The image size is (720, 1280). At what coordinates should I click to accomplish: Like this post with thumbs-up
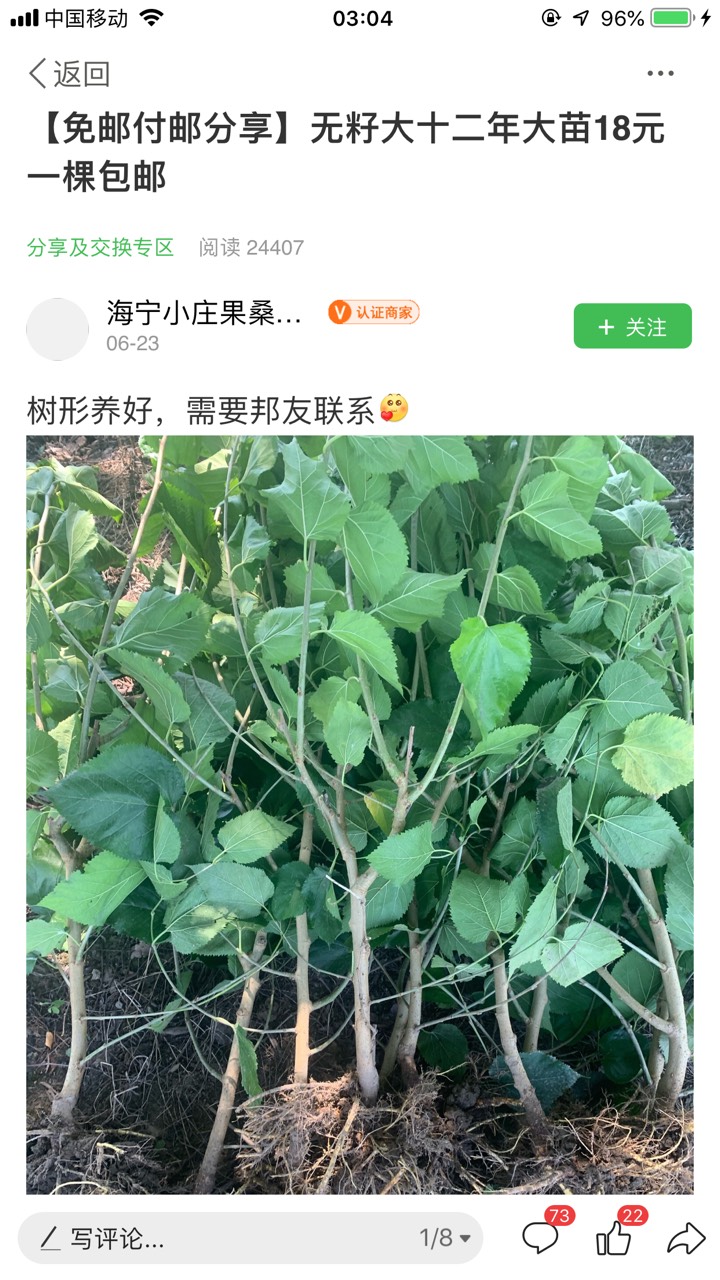614,1238
